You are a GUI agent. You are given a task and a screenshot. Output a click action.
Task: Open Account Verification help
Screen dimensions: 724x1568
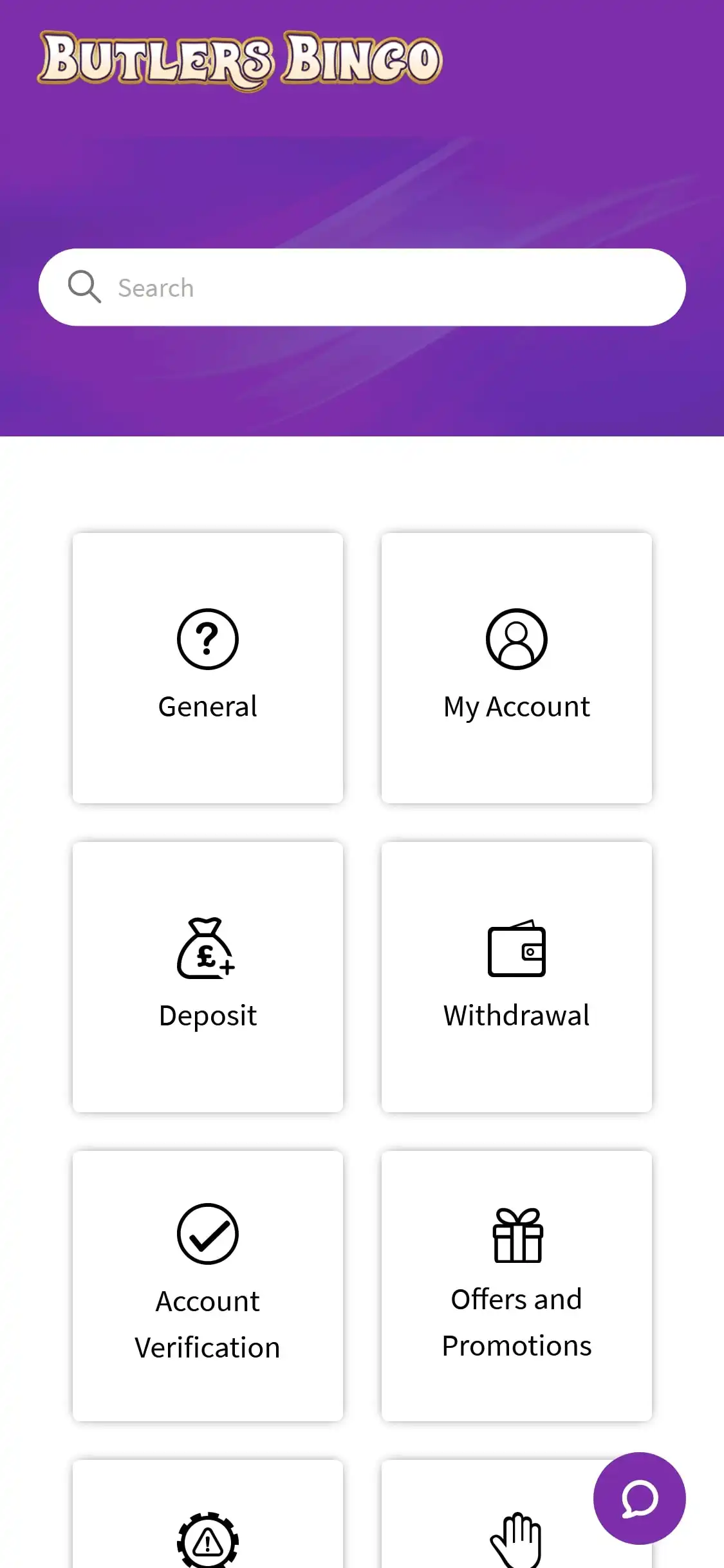click(x=207, y=1285)
